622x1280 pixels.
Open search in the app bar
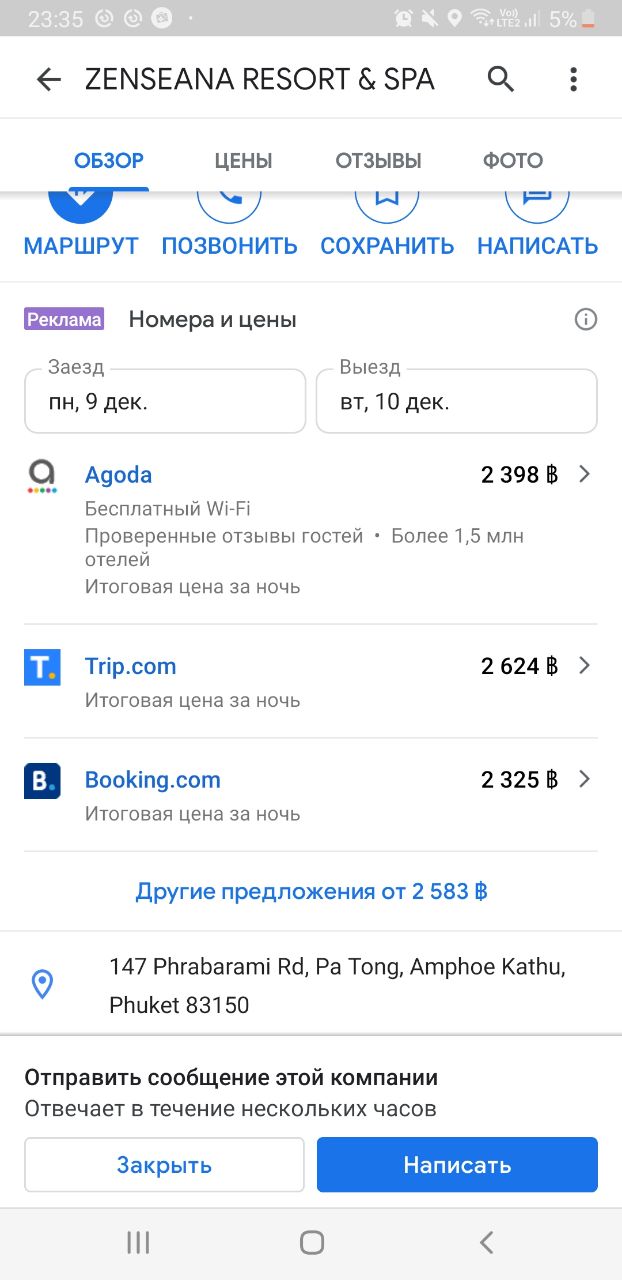[x=501, y=80]
